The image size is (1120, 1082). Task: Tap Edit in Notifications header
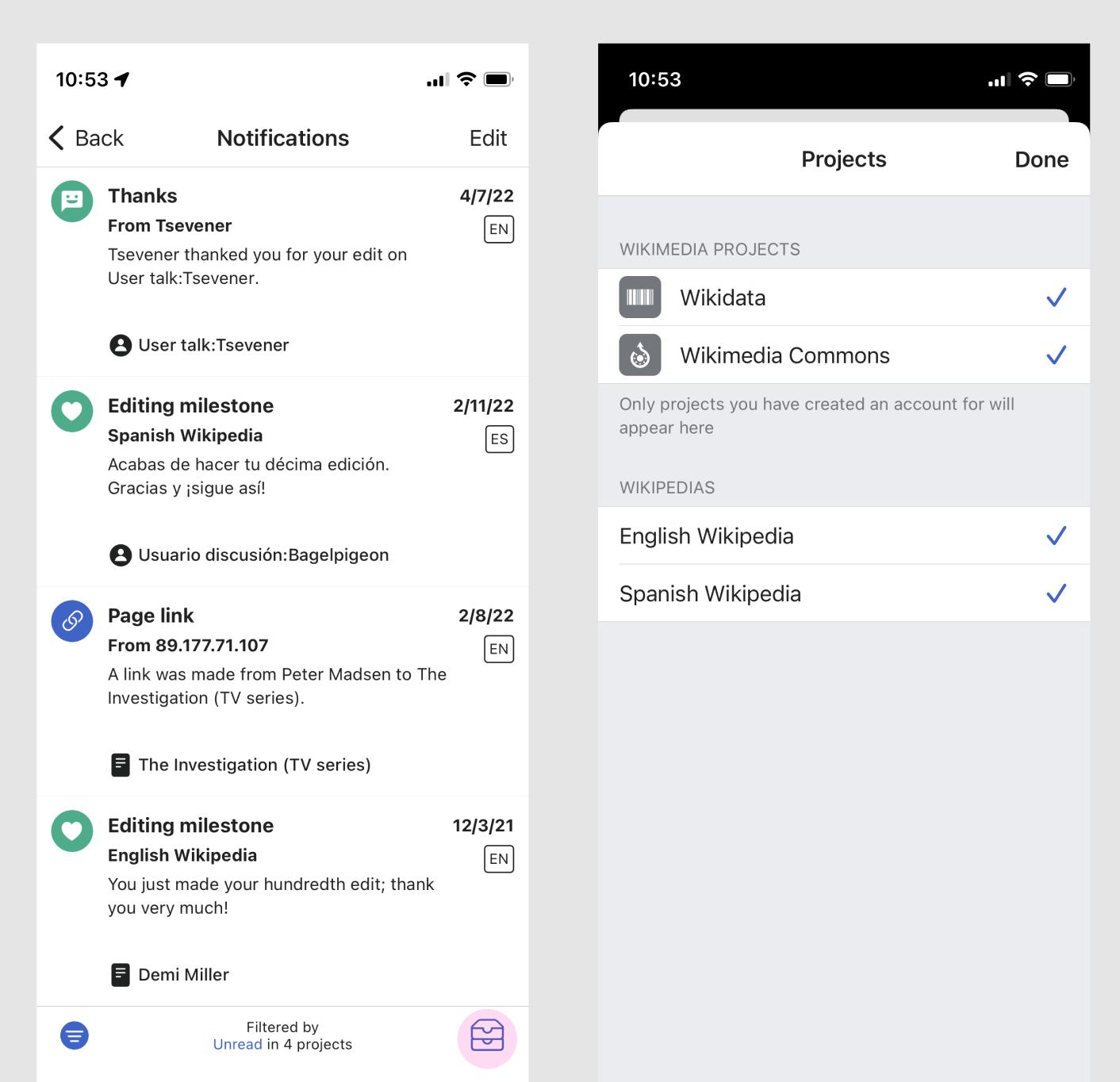(x=488, y=138)
